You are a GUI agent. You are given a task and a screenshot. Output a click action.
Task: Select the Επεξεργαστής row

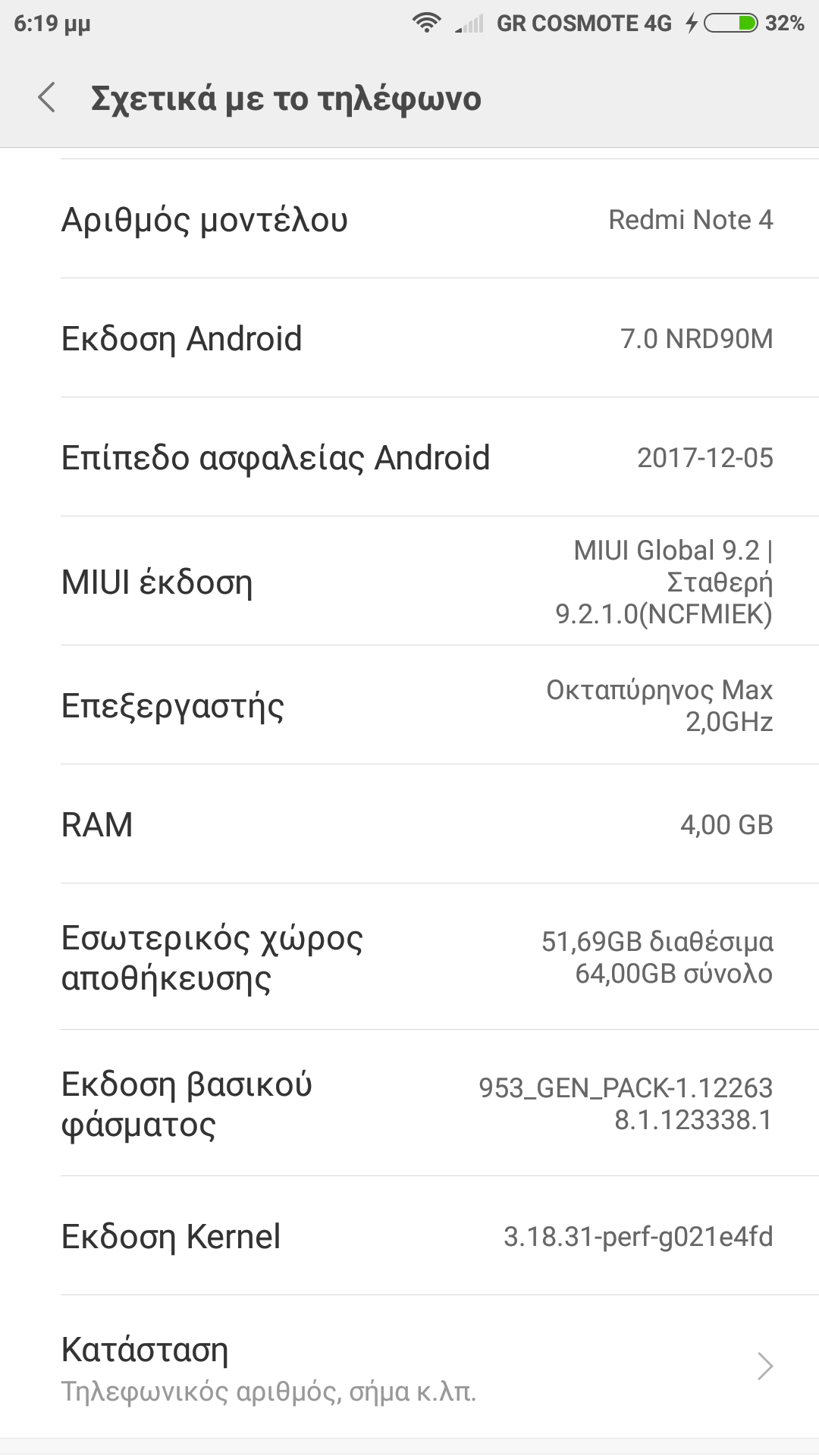point(409,705)
